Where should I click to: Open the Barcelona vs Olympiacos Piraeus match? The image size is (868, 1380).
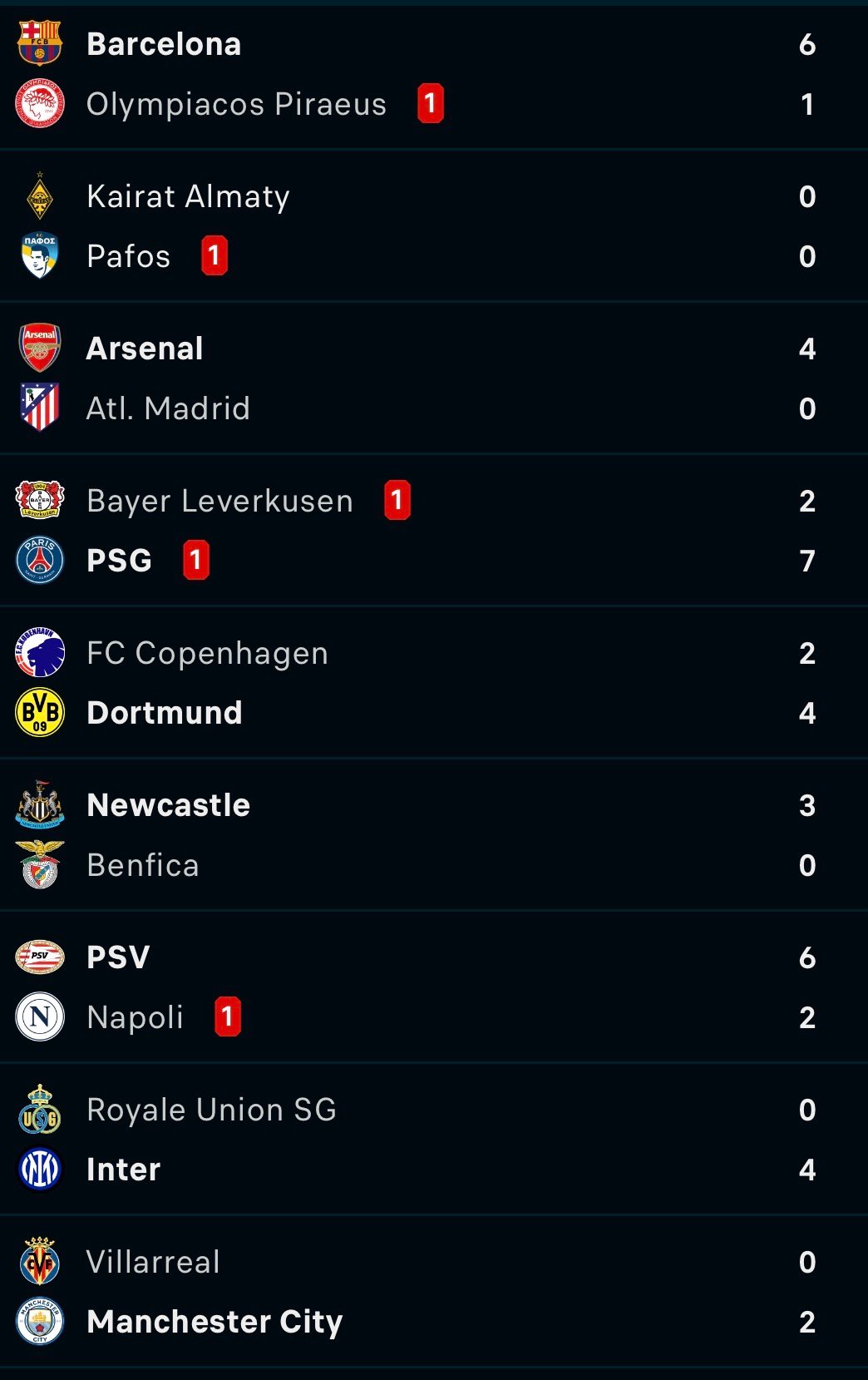click(432, 75)
